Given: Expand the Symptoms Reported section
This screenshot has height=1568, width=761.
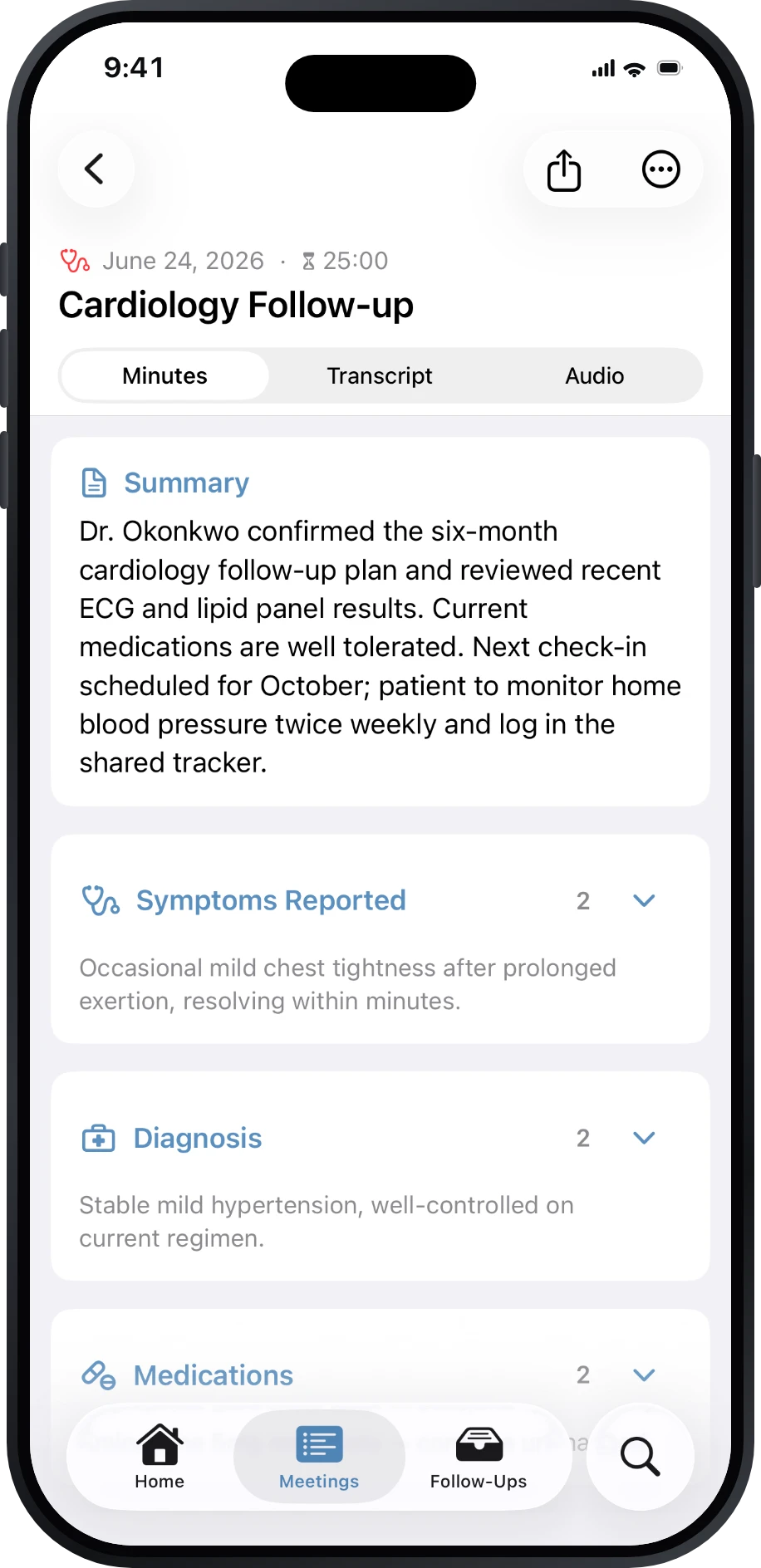Looking at the screenshot, I should click(x=644, y=900).
